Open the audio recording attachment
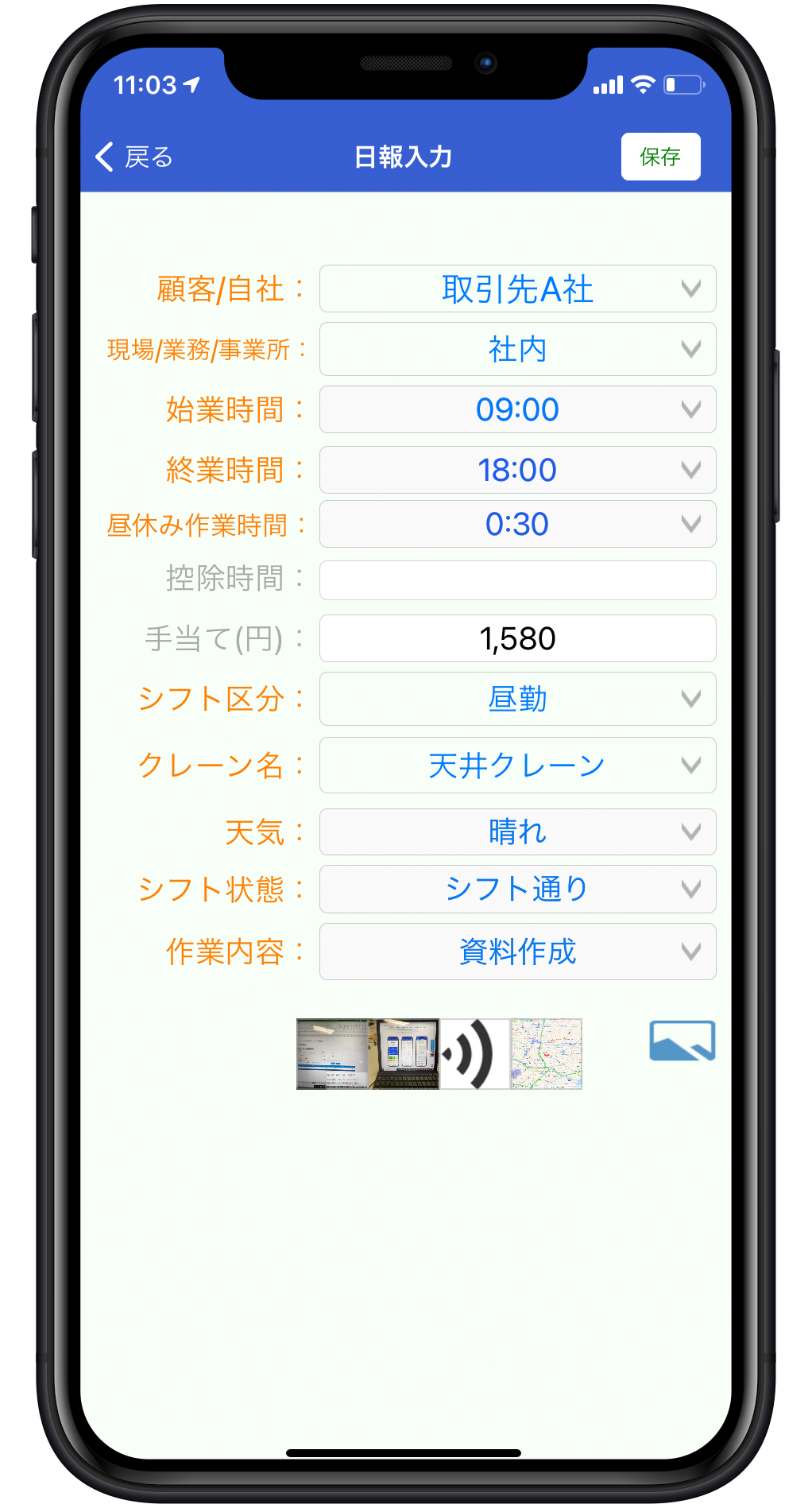The height and width of the screenshot is (1508, 812). click(x=474, y=1054)
